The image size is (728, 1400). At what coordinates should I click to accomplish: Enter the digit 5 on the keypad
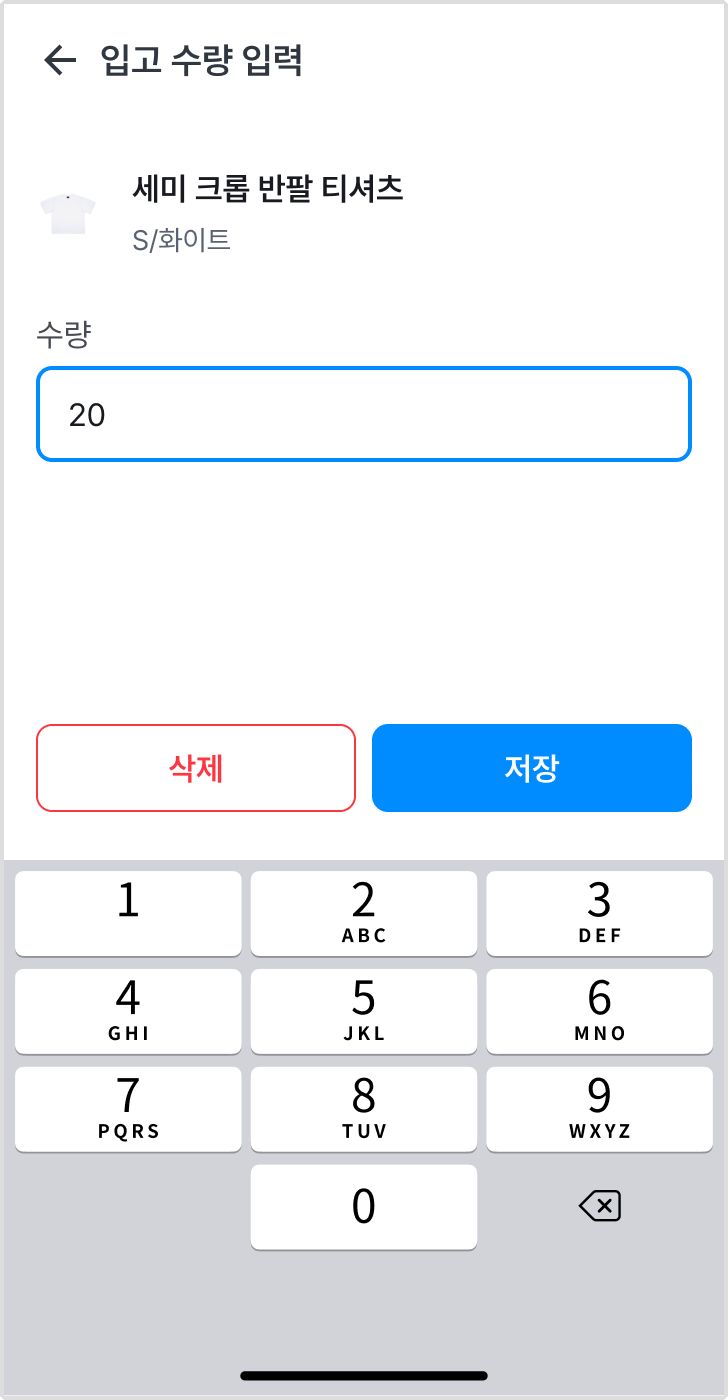click(x=364, y=1011)
